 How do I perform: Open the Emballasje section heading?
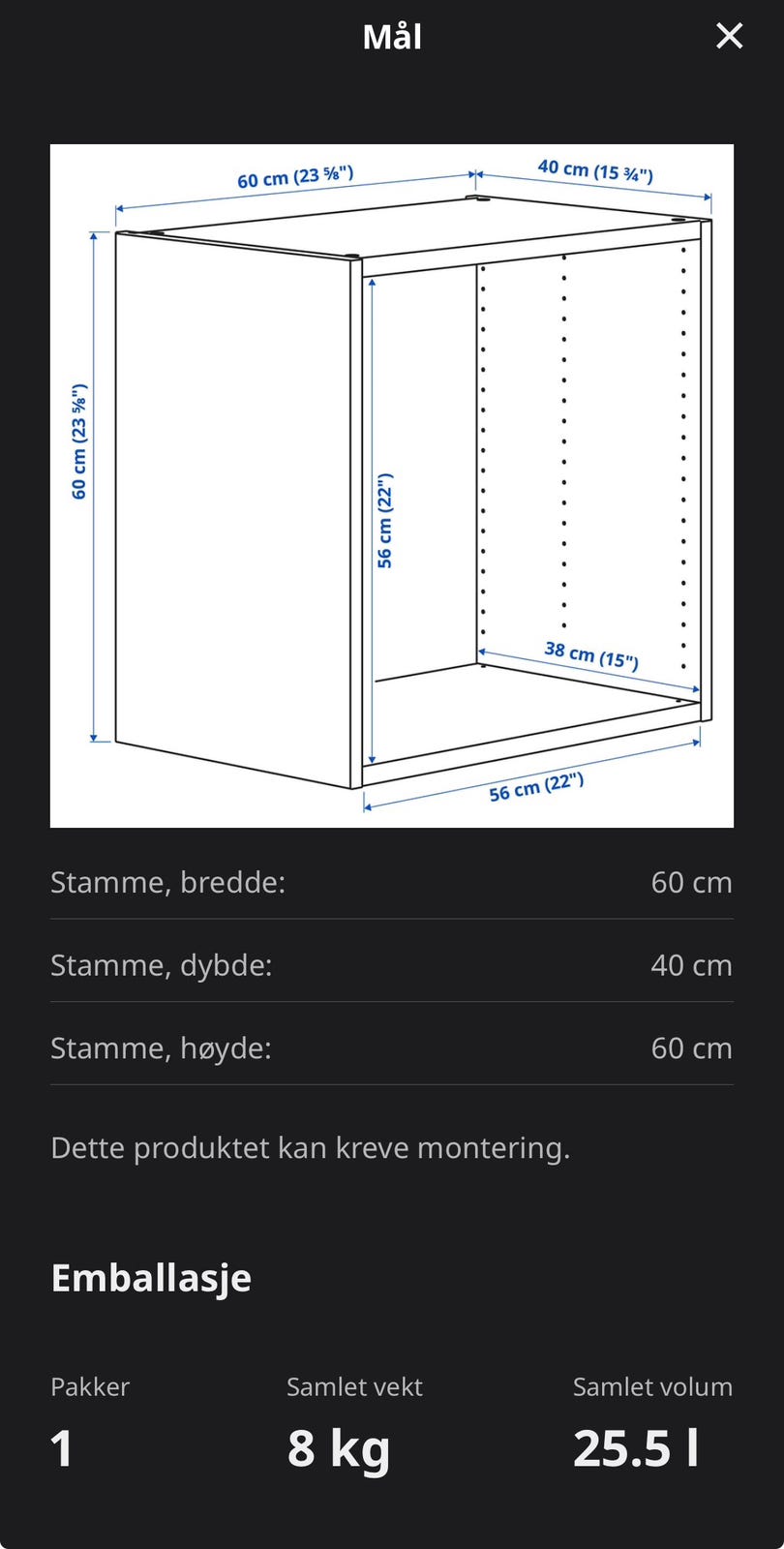click(x=151, y=1277)
